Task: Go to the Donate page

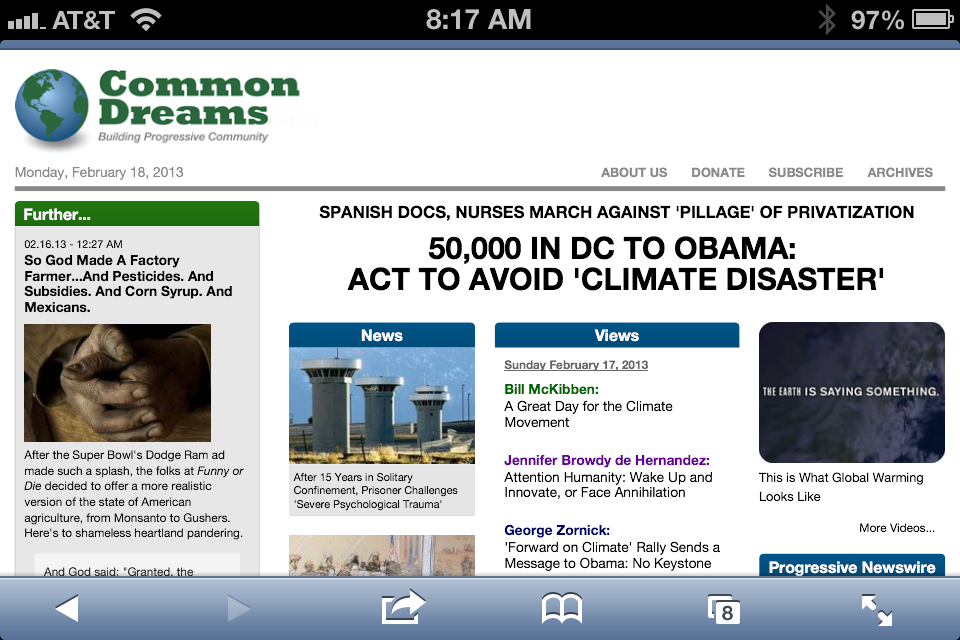Action: coord(718,172)
